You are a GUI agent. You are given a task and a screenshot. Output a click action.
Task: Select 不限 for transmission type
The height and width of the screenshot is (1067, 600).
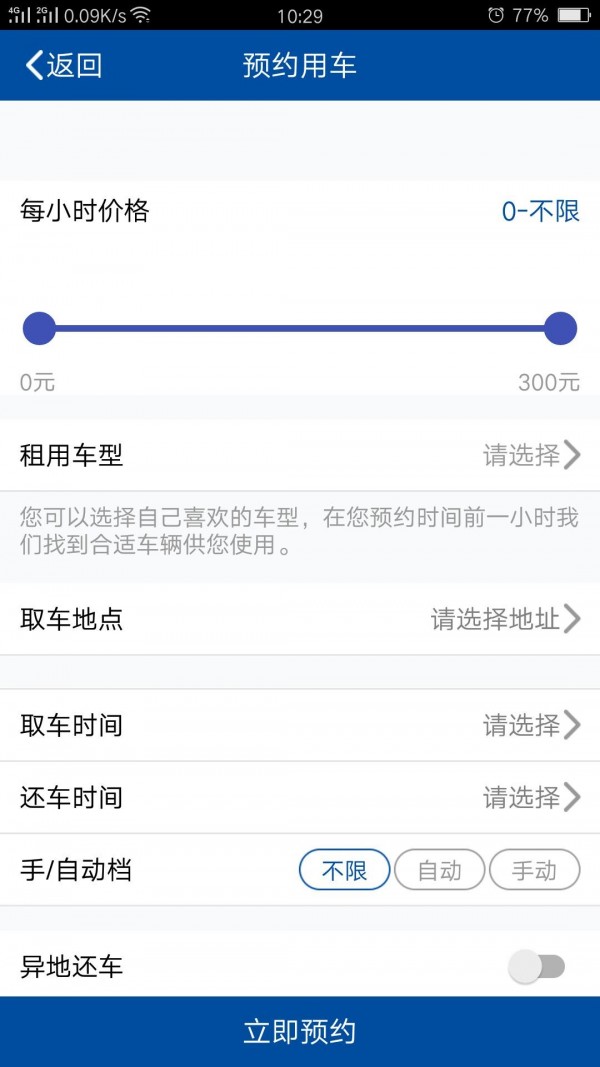345,870
